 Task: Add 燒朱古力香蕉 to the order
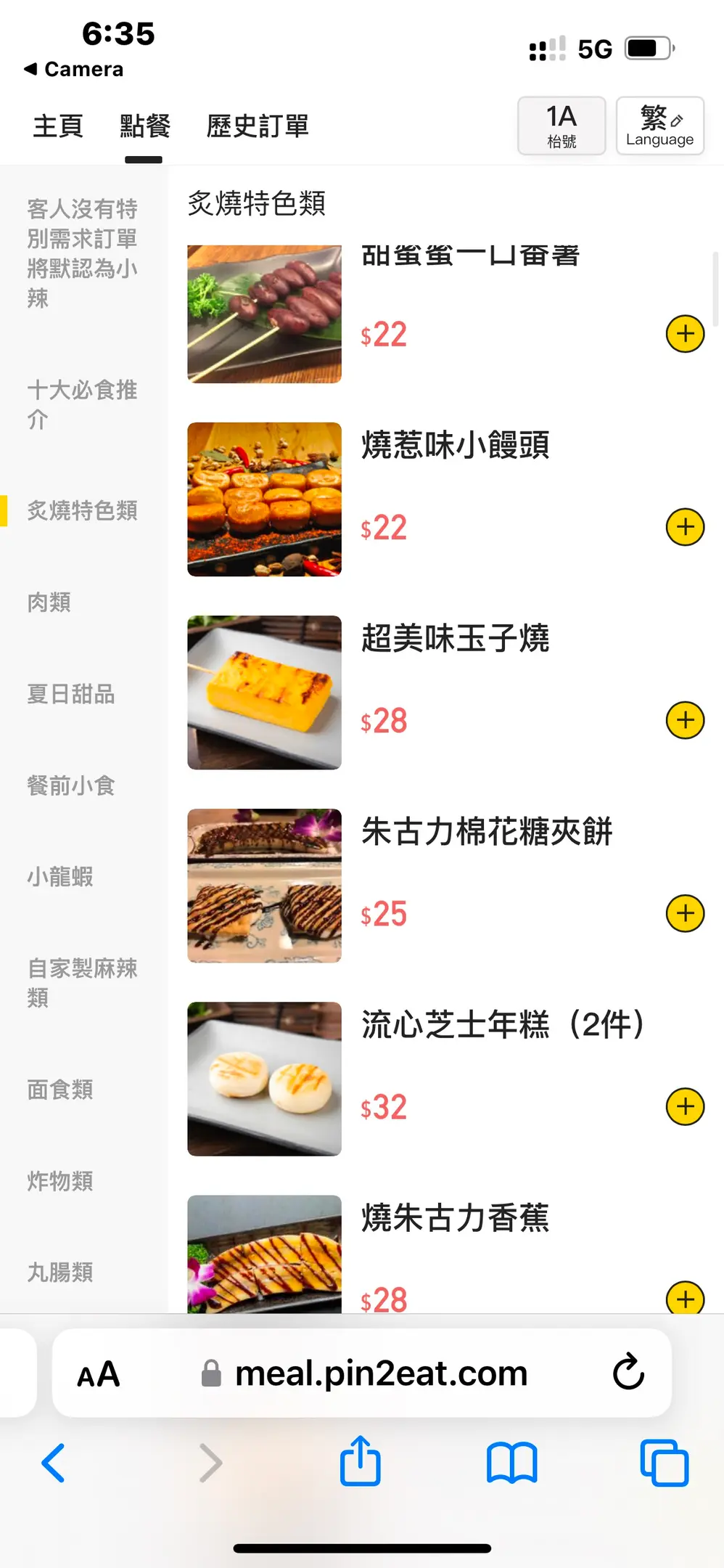685,1298
